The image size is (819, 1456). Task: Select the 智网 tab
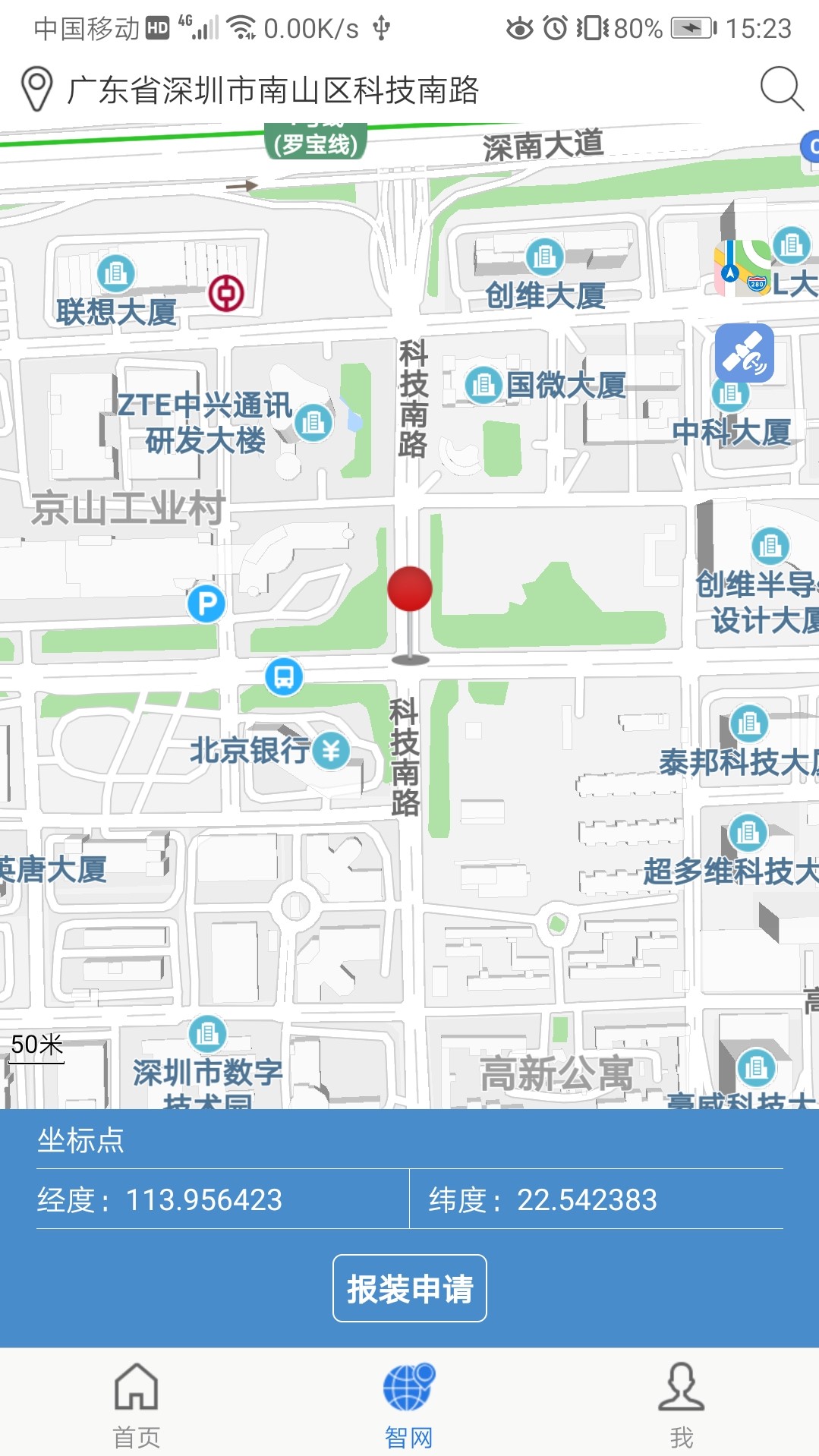click(x=409, y=1404)
